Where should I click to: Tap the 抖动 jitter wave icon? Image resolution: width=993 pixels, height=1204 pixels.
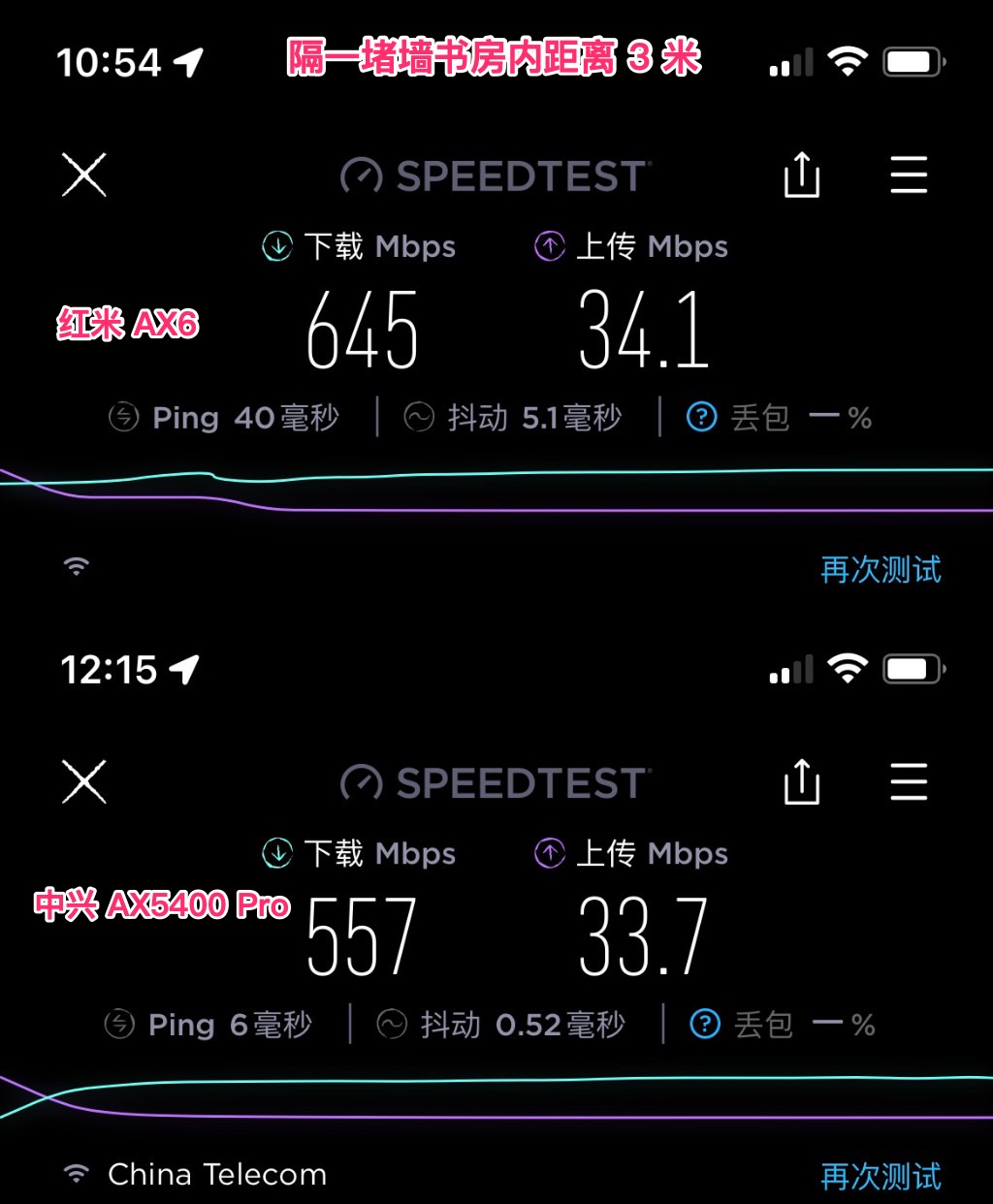[x=419, y=417]
